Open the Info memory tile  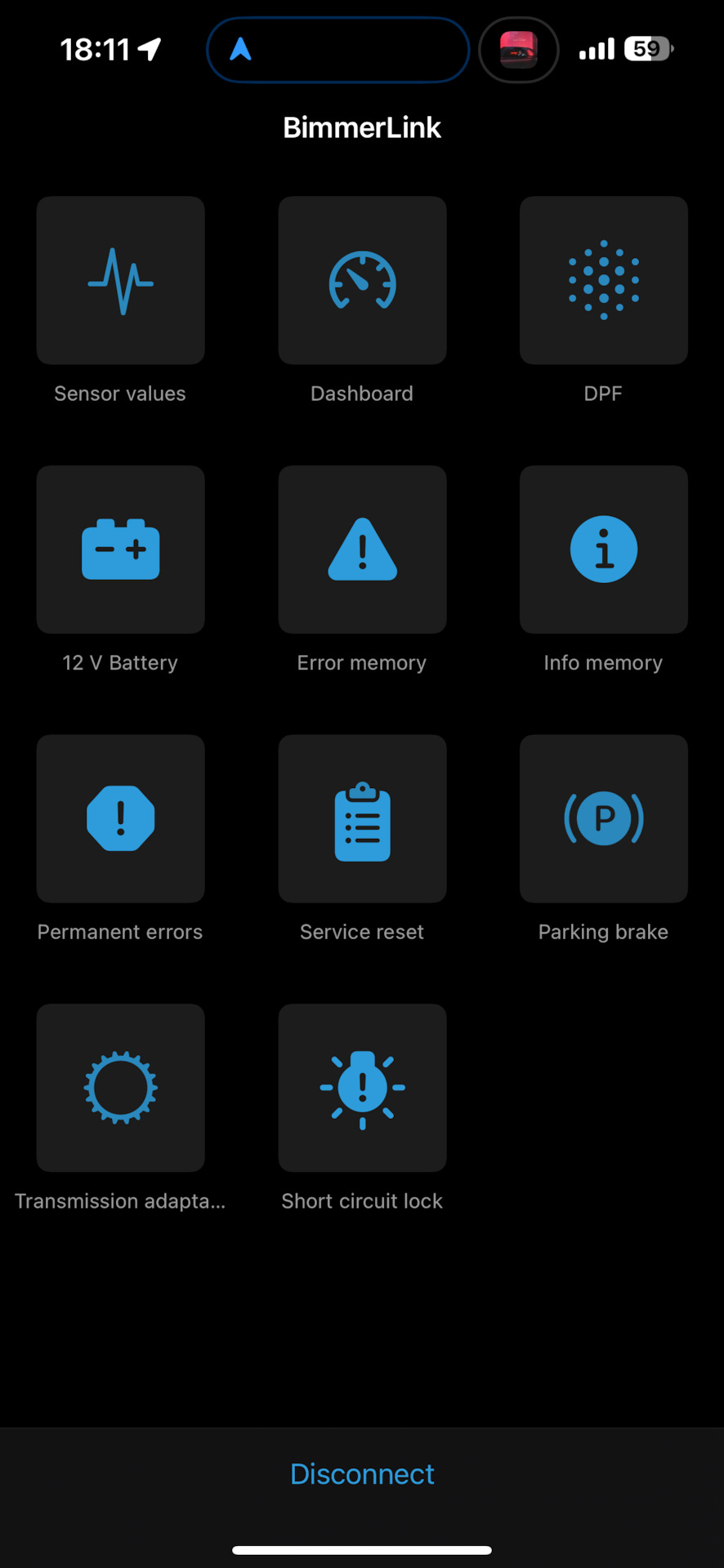[603, 550]
